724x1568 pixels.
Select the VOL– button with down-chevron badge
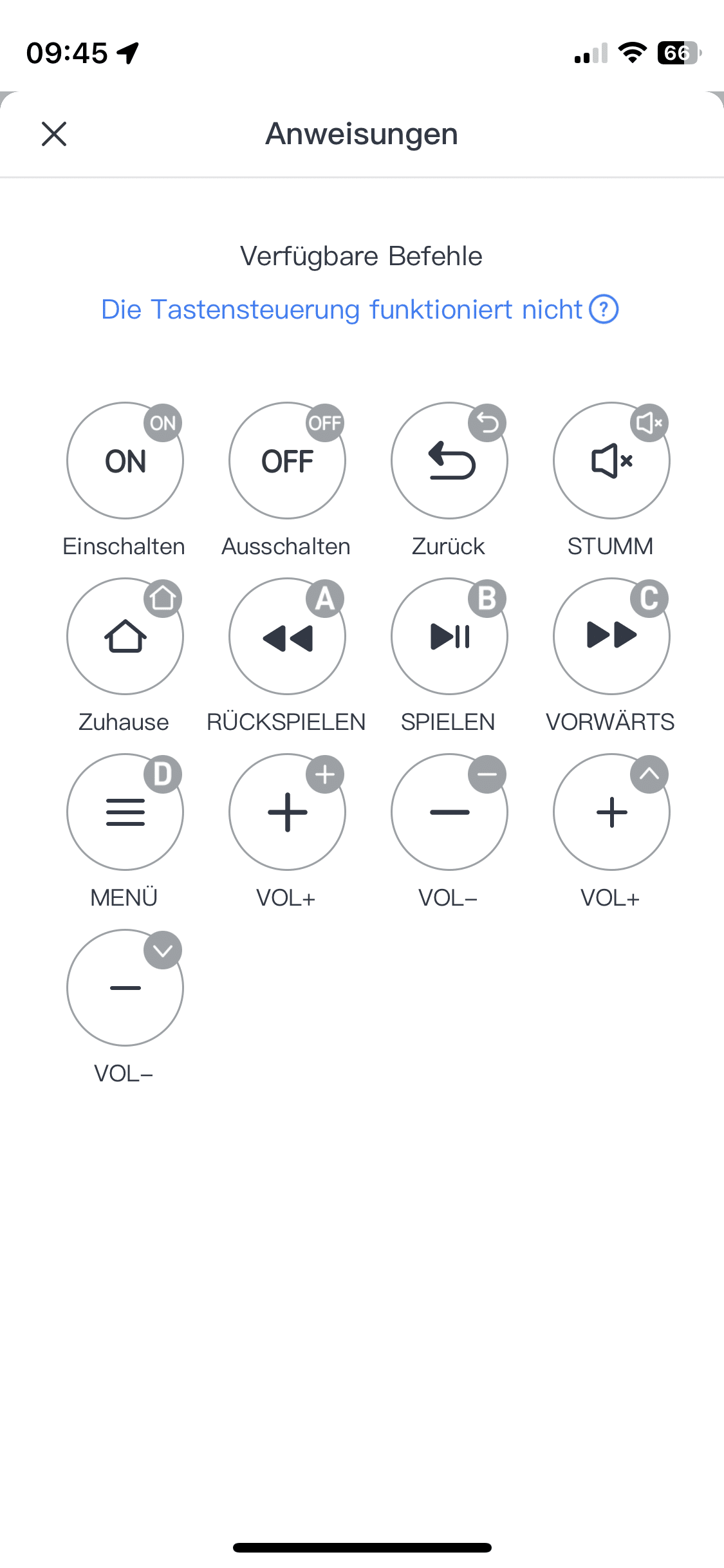(125, 988)
